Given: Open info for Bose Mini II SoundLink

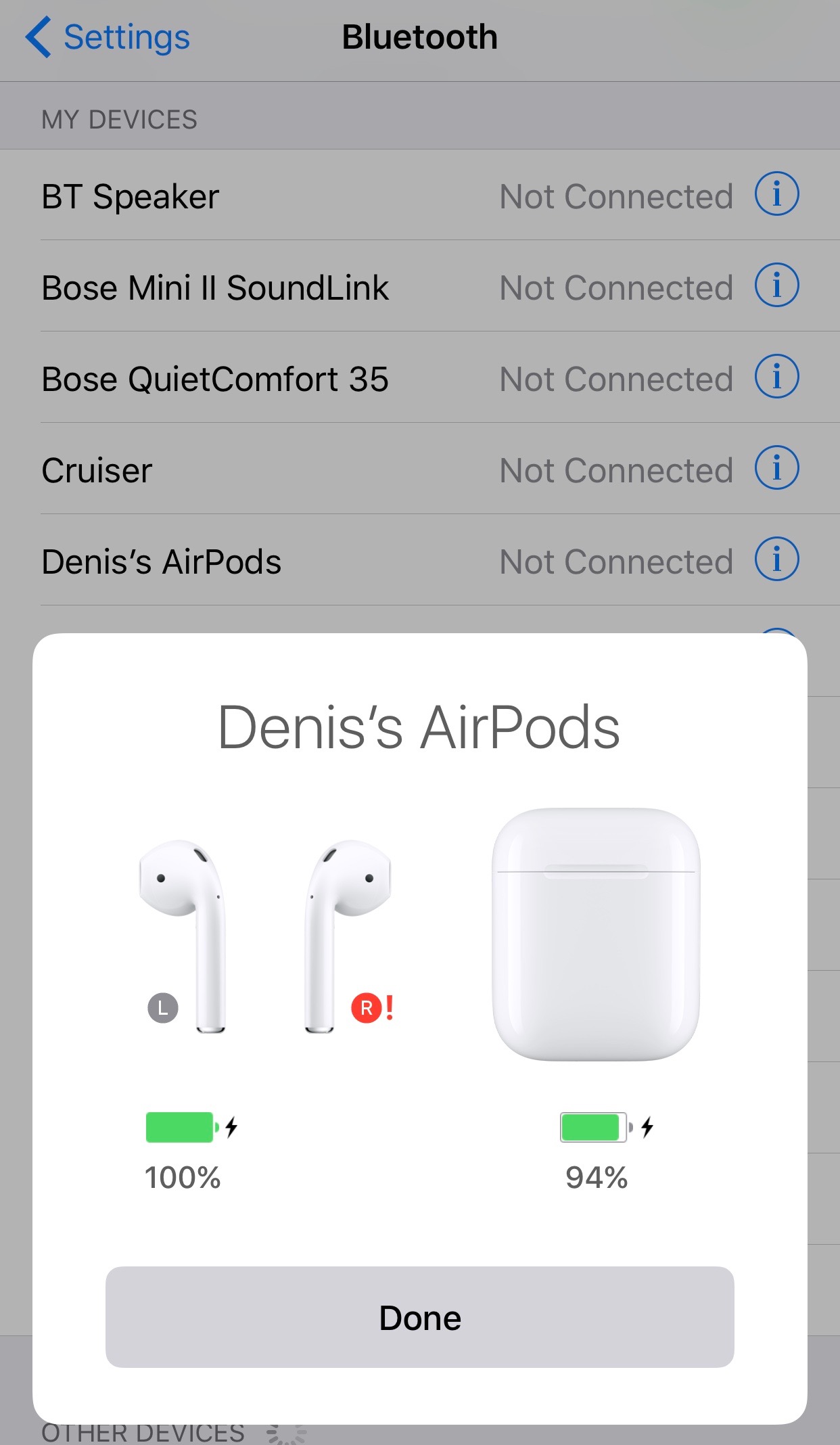Looking at the screenshot, I should 776,285.
